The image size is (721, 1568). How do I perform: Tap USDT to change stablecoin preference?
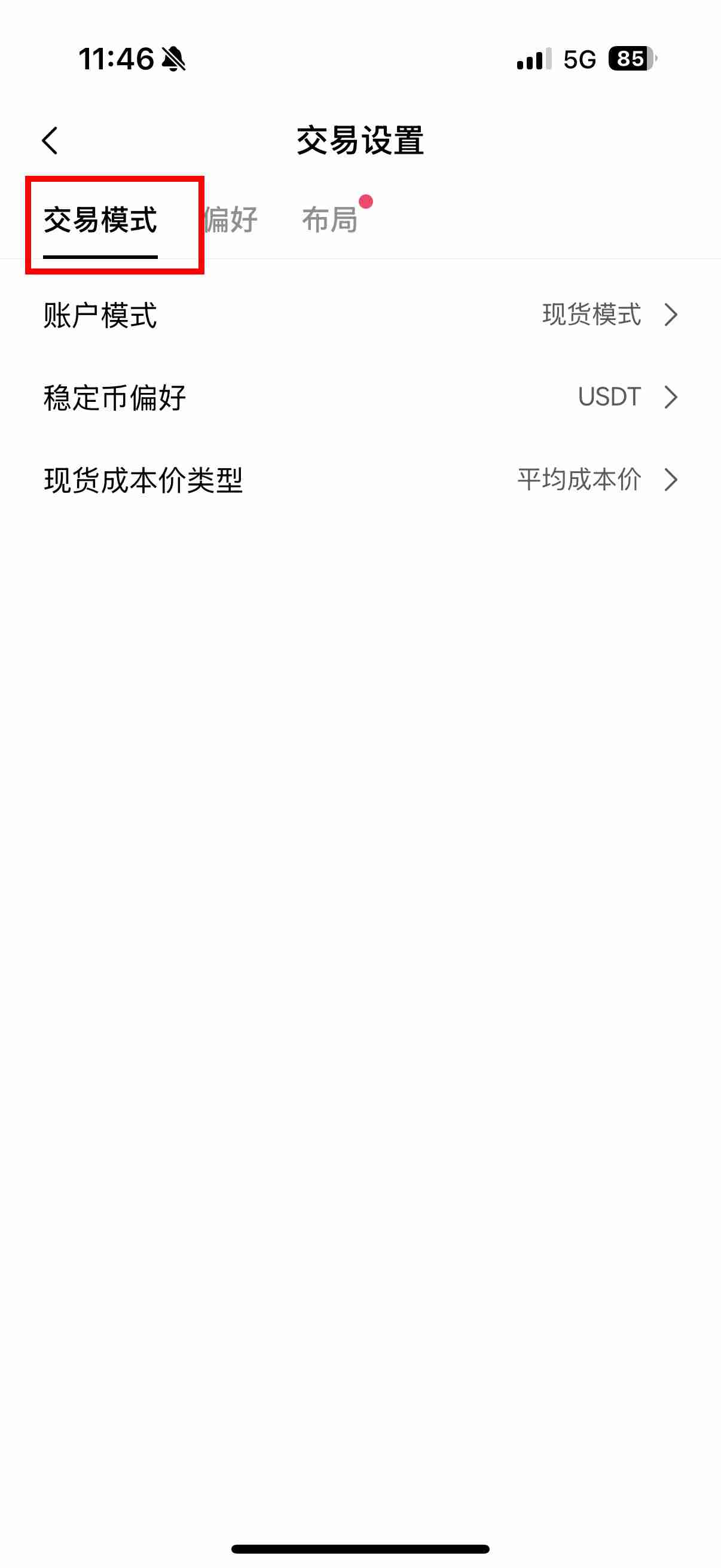[609, 397]
